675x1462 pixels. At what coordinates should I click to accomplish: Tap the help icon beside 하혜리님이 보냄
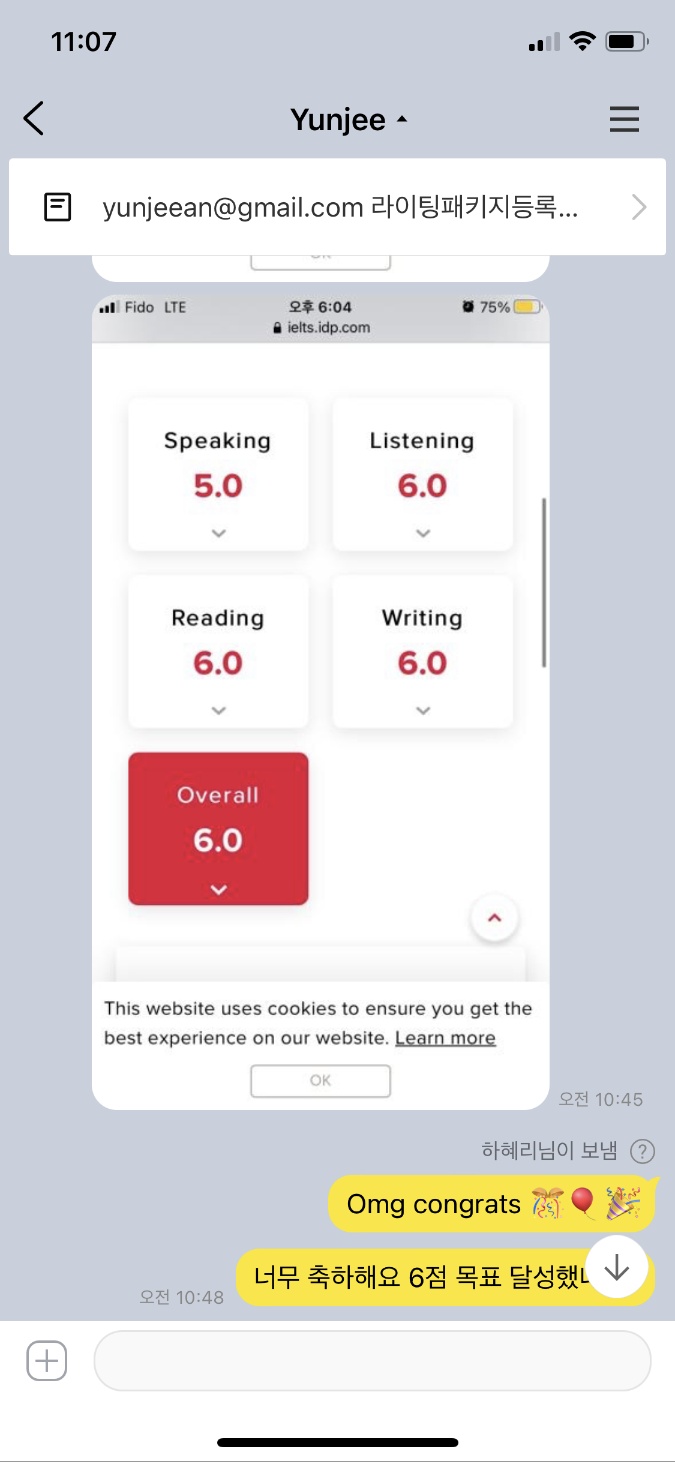643,1151
